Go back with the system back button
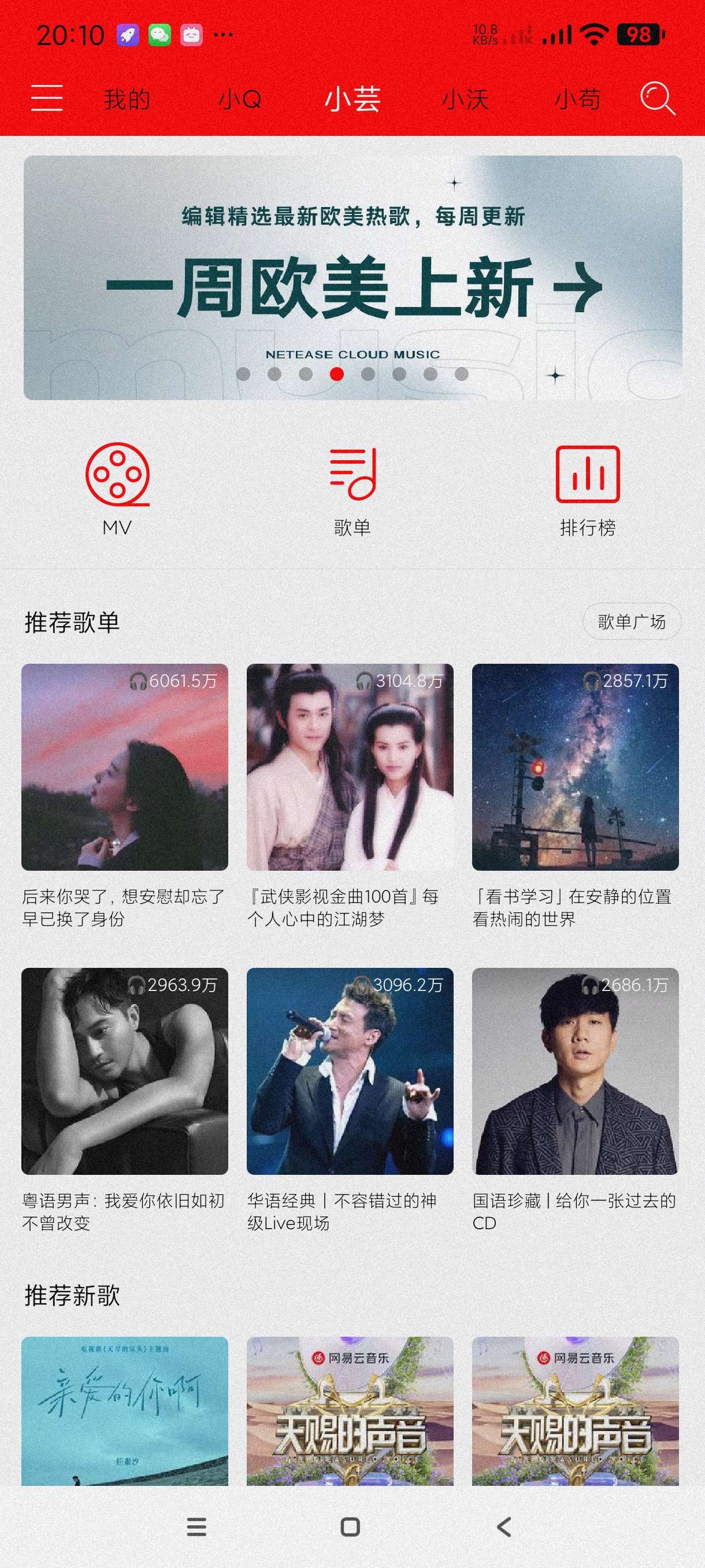Screen dimensions: 705x1568 [504, 1526]
